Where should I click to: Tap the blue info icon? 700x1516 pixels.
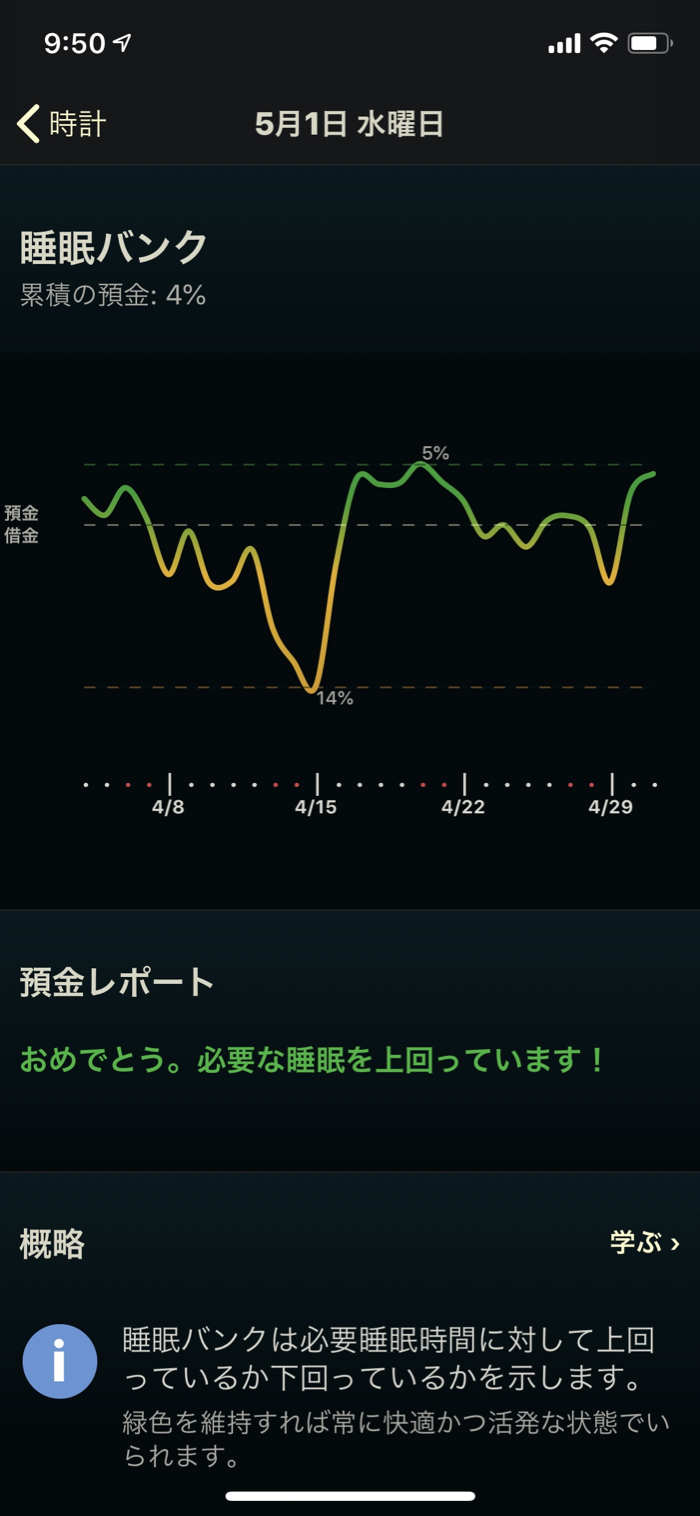[x=60, y=1361]
